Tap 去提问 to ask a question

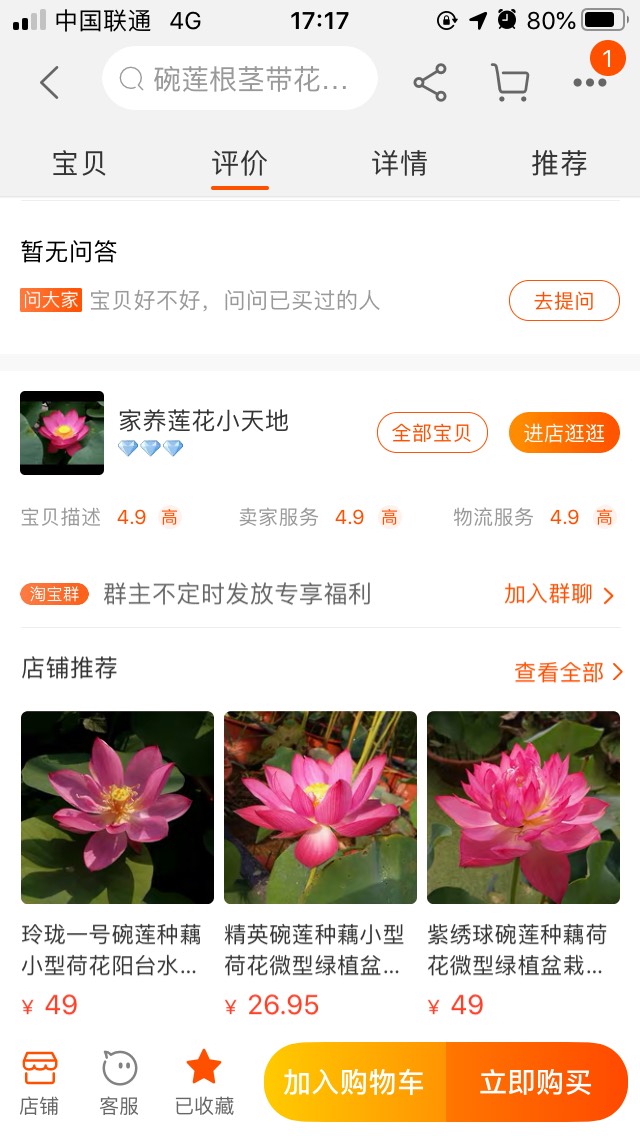coord(564,301)
